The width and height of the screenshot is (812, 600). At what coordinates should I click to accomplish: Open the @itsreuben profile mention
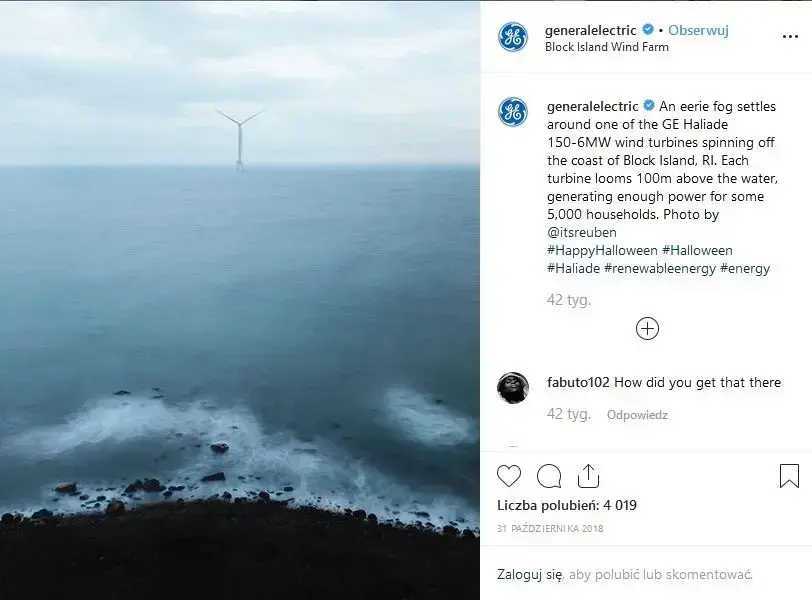pyautogui.click(x=581, y=232)
